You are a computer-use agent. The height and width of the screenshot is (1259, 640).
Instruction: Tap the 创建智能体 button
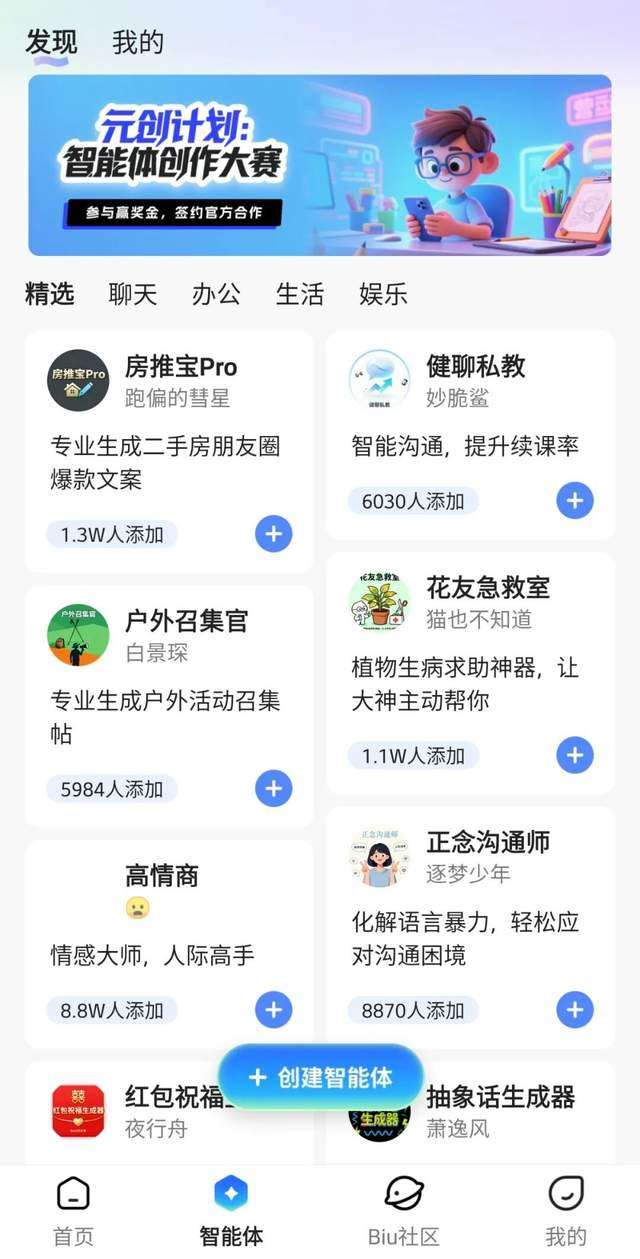pos(321,1077)
